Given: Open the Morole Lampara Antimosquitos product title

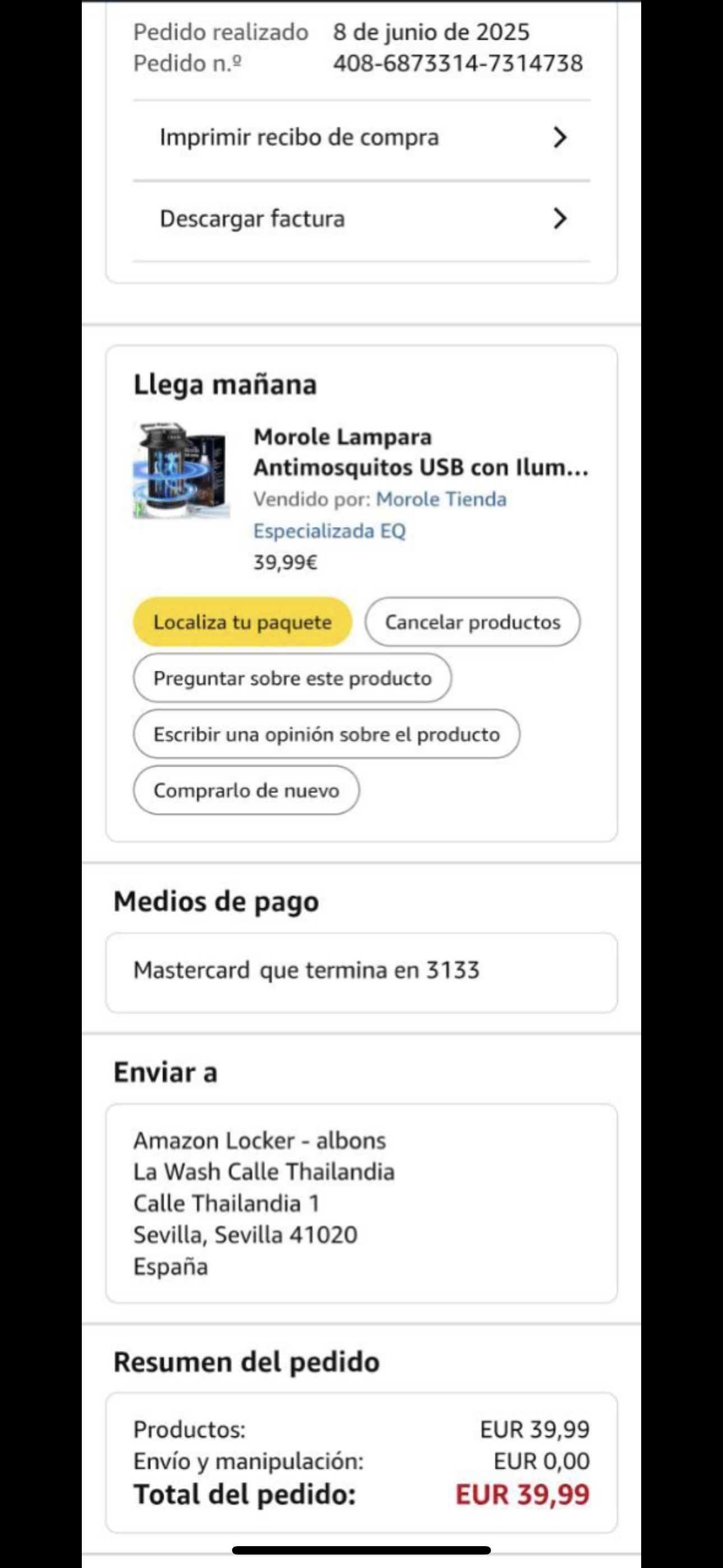Looking at the screenshot, I should (420, 452).
